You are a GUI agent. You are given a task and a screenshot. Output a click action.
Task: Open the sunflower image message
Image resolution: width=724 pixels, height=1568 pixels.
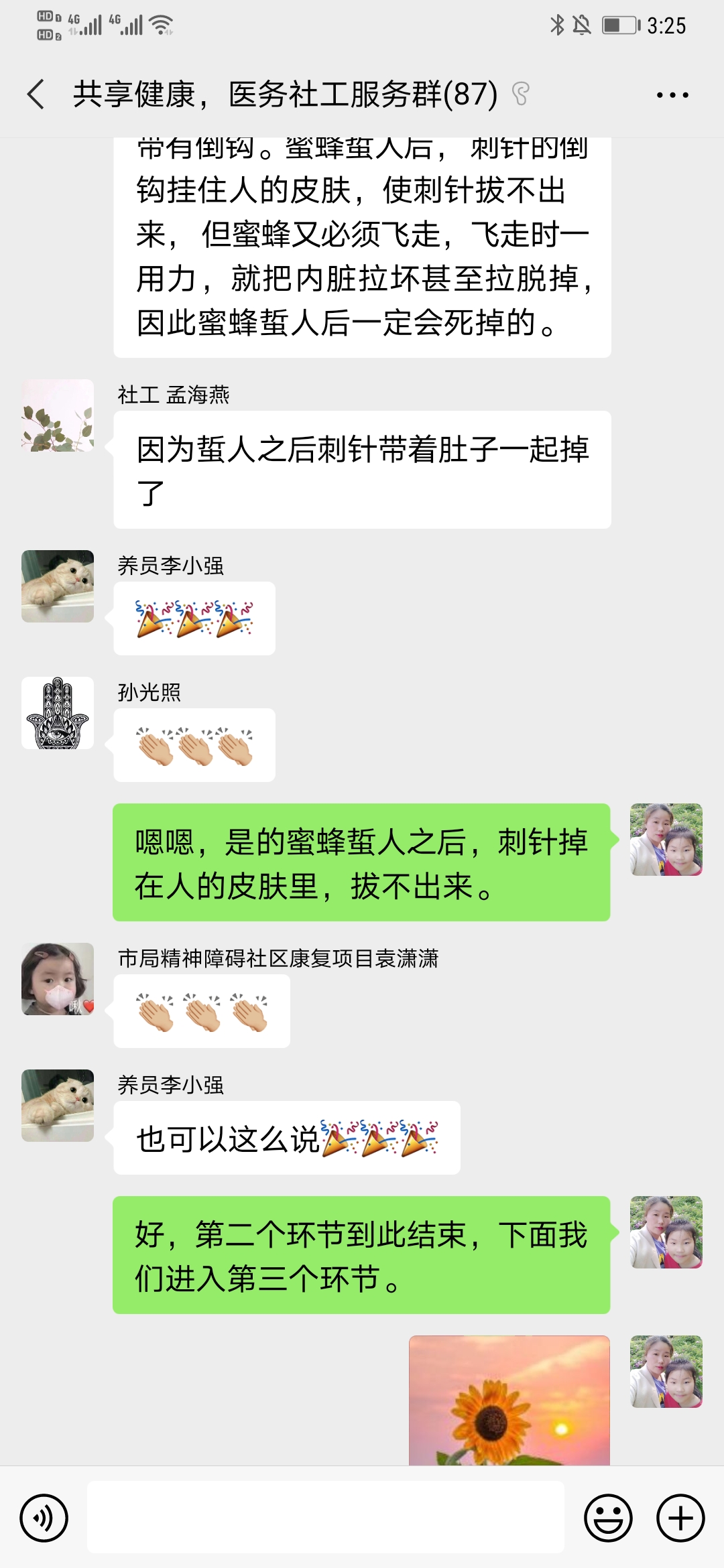(509, 1400)
